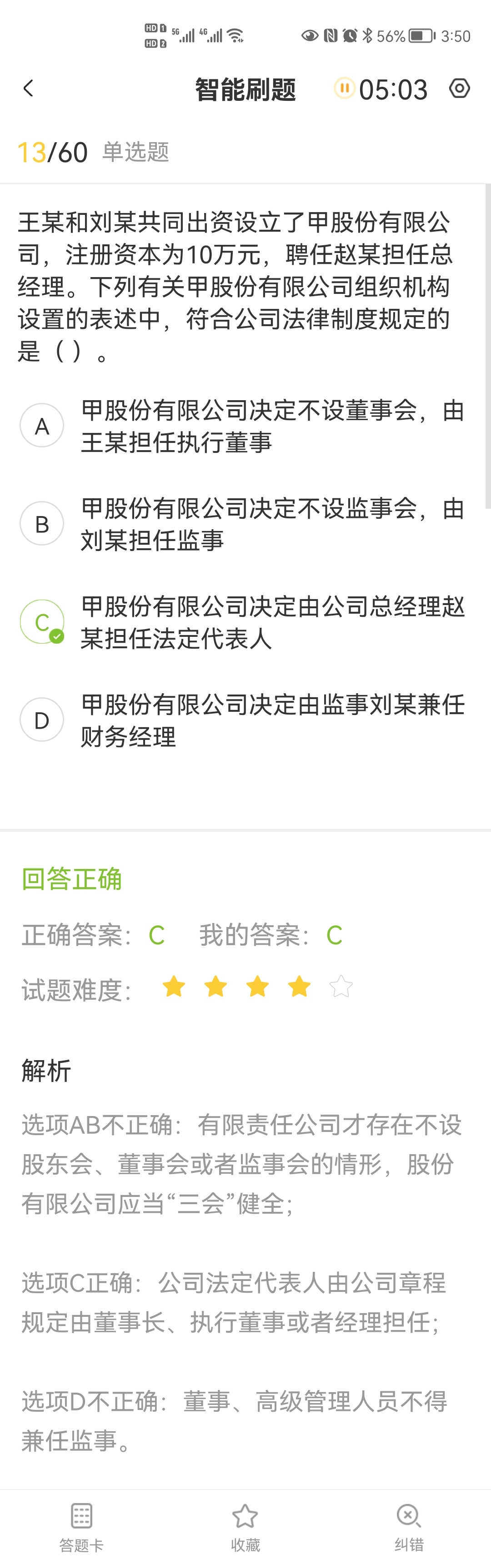The width and height of the screenshot is (491, 1568).
Task: Go back using the top-left arrow
Action: [28, 89]
